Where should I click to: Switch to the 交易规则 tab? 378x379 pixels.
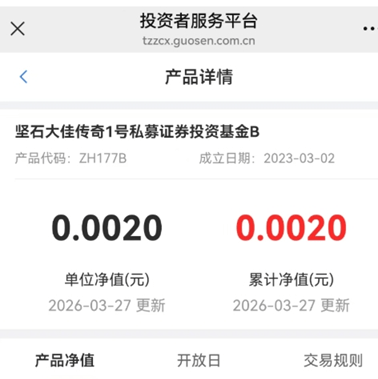click(x=333, y=360)
